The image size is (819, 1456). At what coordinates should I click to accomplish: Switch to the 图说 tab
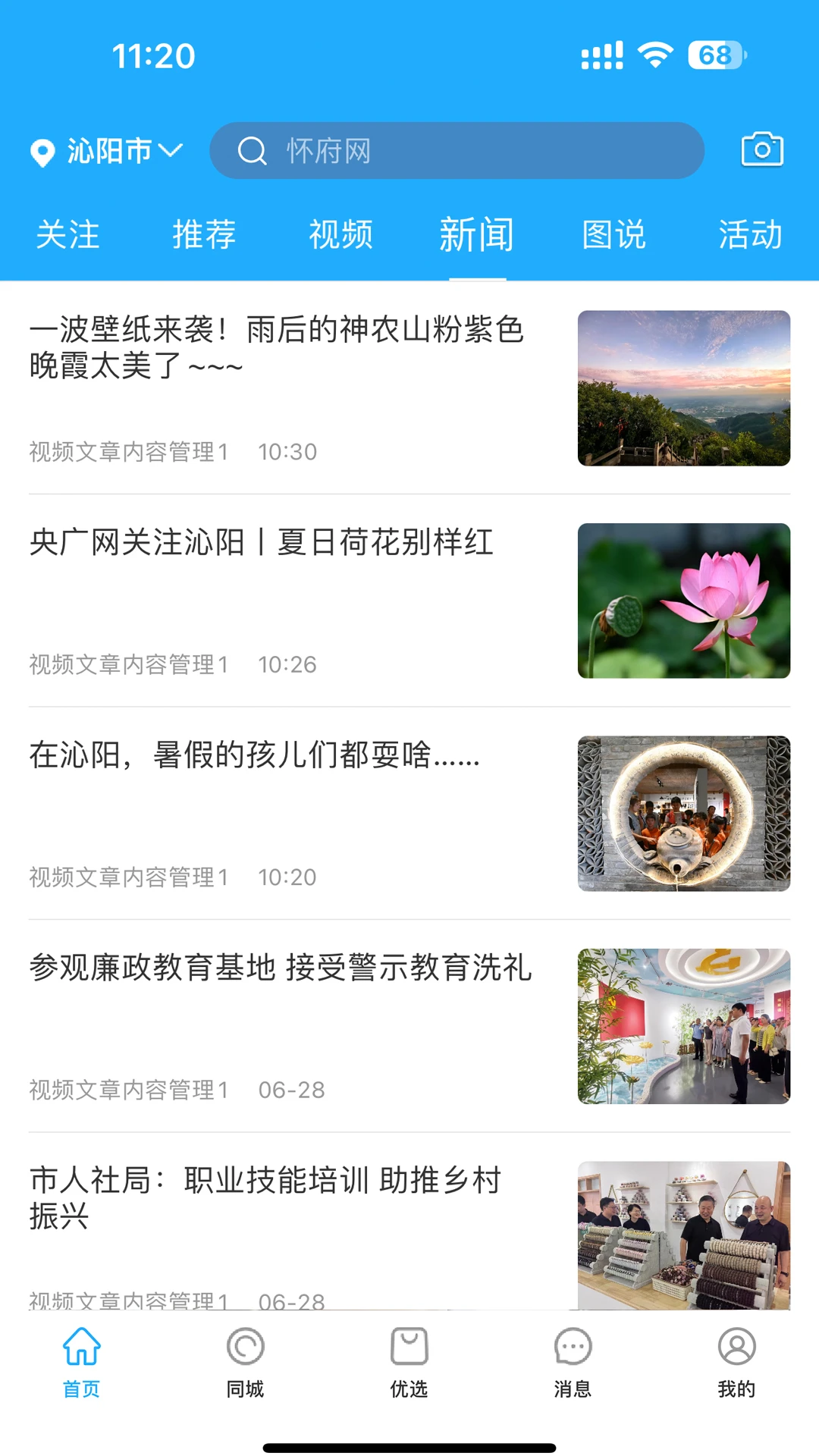(613, 234)
